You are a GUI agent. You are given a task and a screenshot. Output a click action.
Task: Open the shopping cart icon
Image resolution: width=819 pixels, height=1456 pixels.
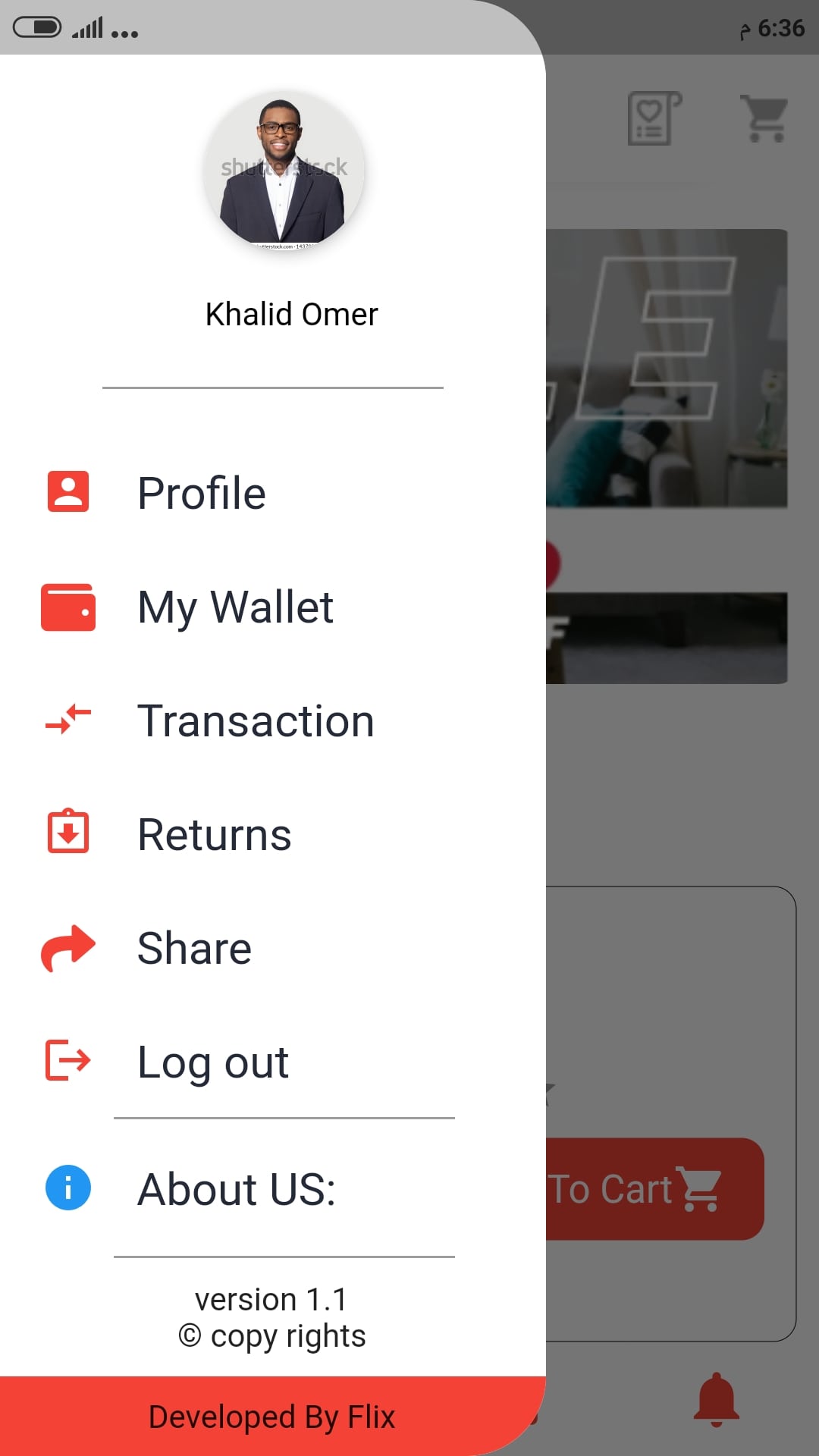point(764,118)
